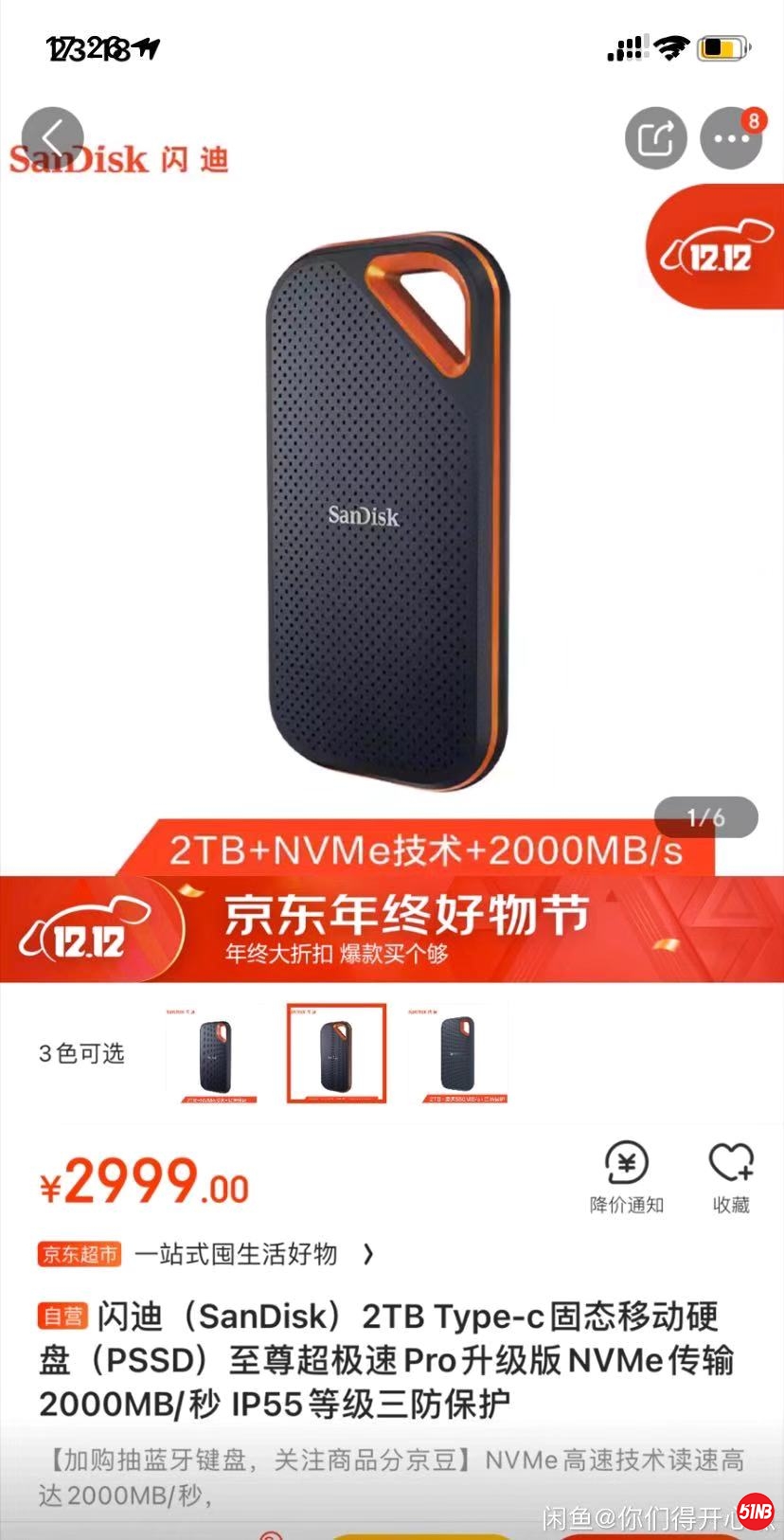Select the third color option thumbnail
The width and height of the screenshot is (784, 1540).
(x=457, y=1053)
